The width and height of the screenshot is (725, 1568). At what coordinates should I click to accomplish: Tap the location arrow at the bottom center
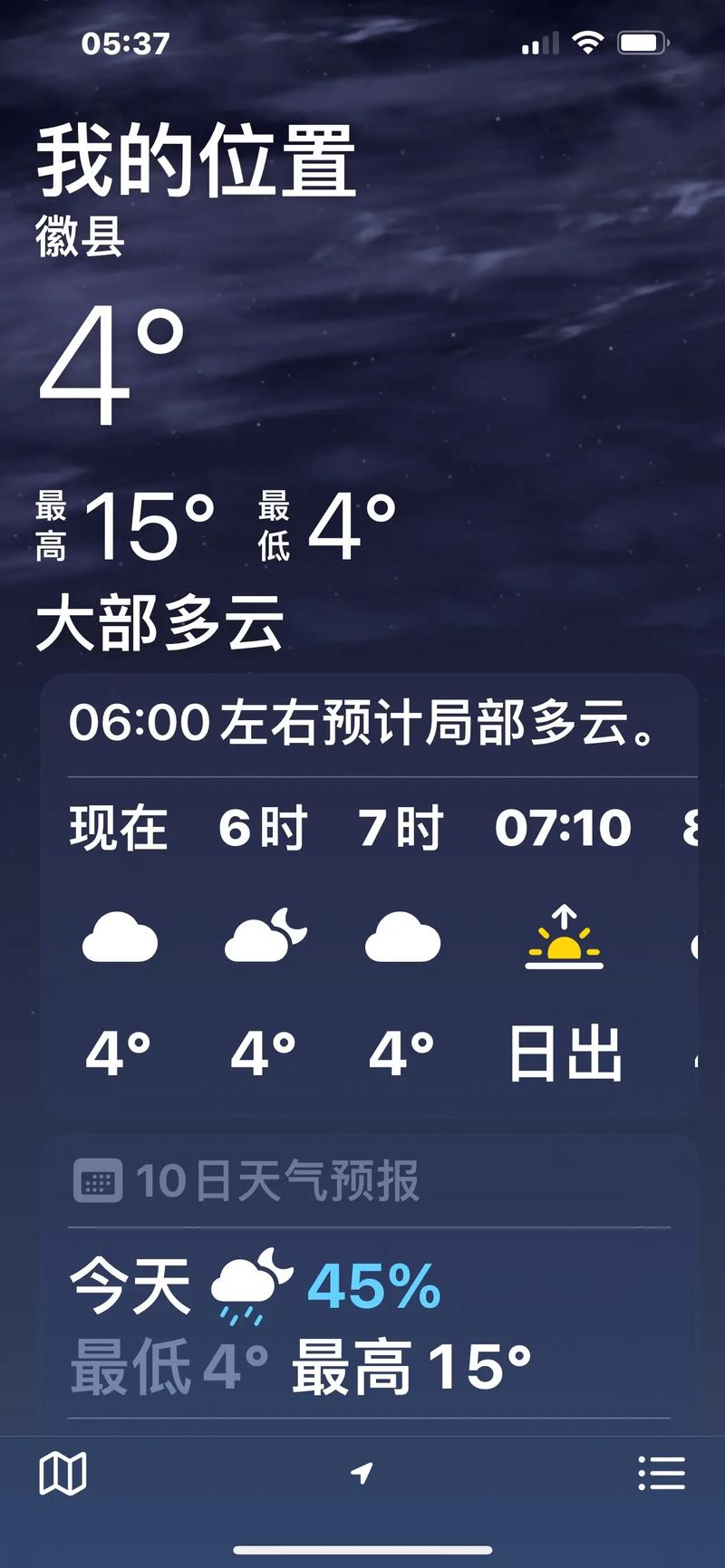[362, 1474]
